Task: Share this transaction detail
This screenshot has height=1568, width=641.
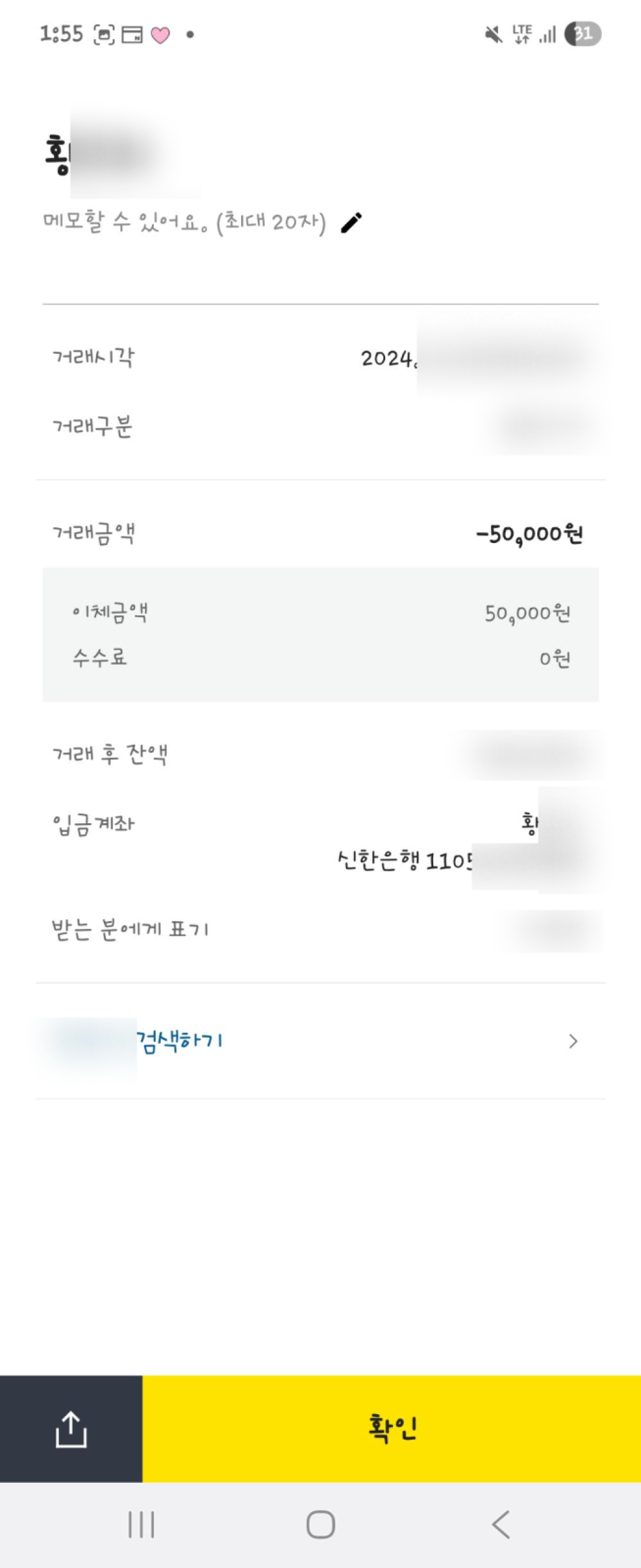Action: tap(71, 1429)
